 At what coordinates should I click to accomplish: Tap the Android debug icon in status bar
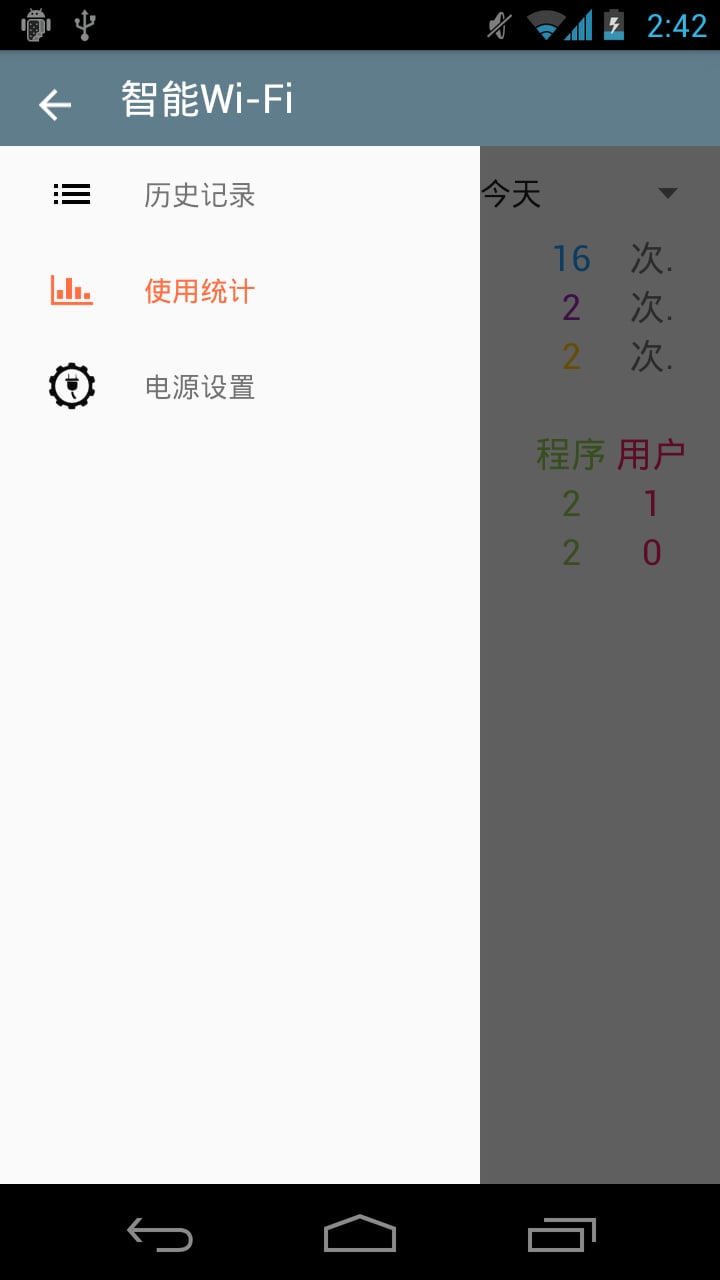click(33, 24)
